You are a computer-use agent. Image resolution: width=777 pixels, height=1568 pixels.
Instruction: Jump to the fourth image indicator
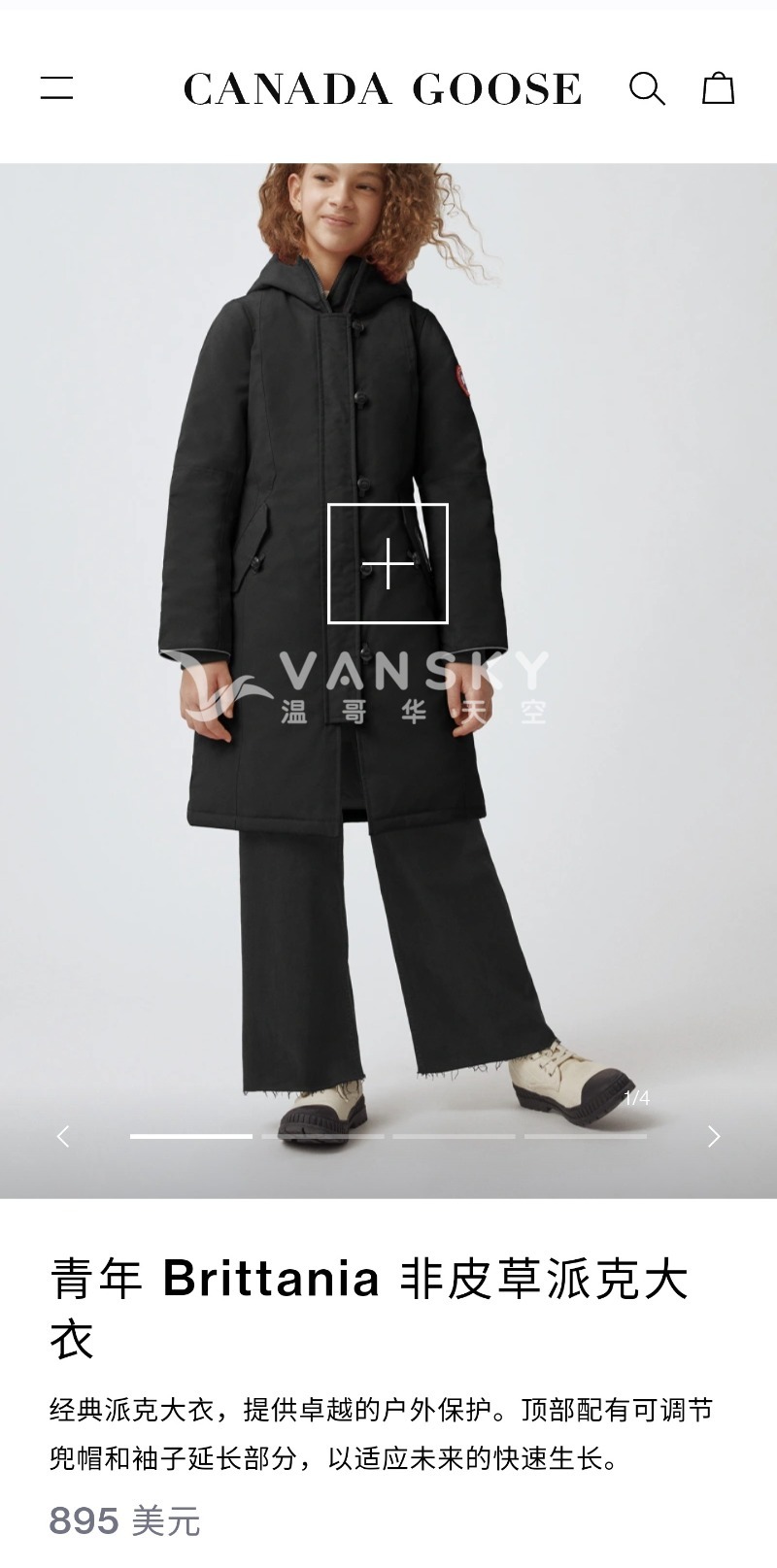click(585, 1136)
